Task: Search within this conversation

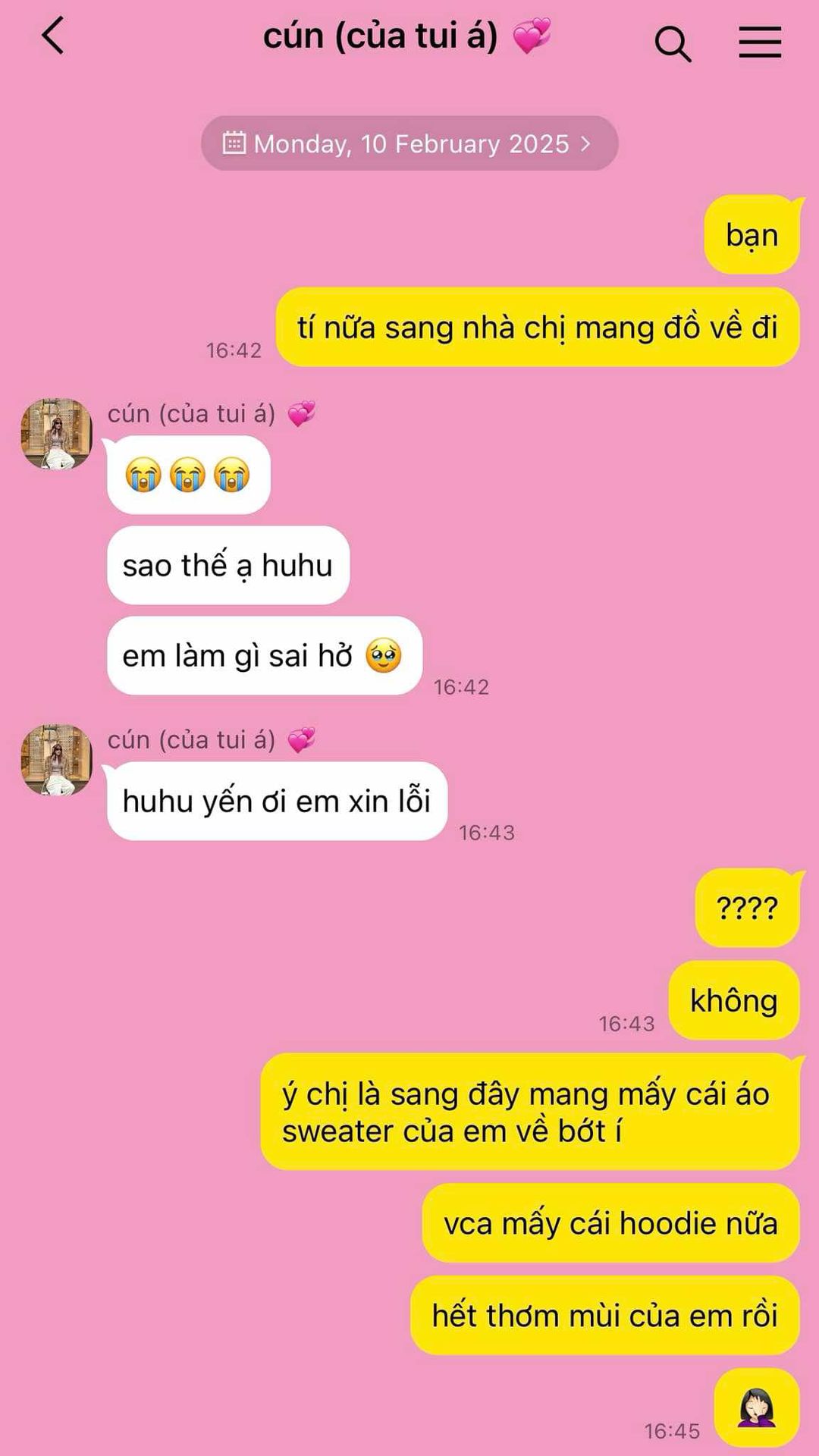Action: (673, 43)
